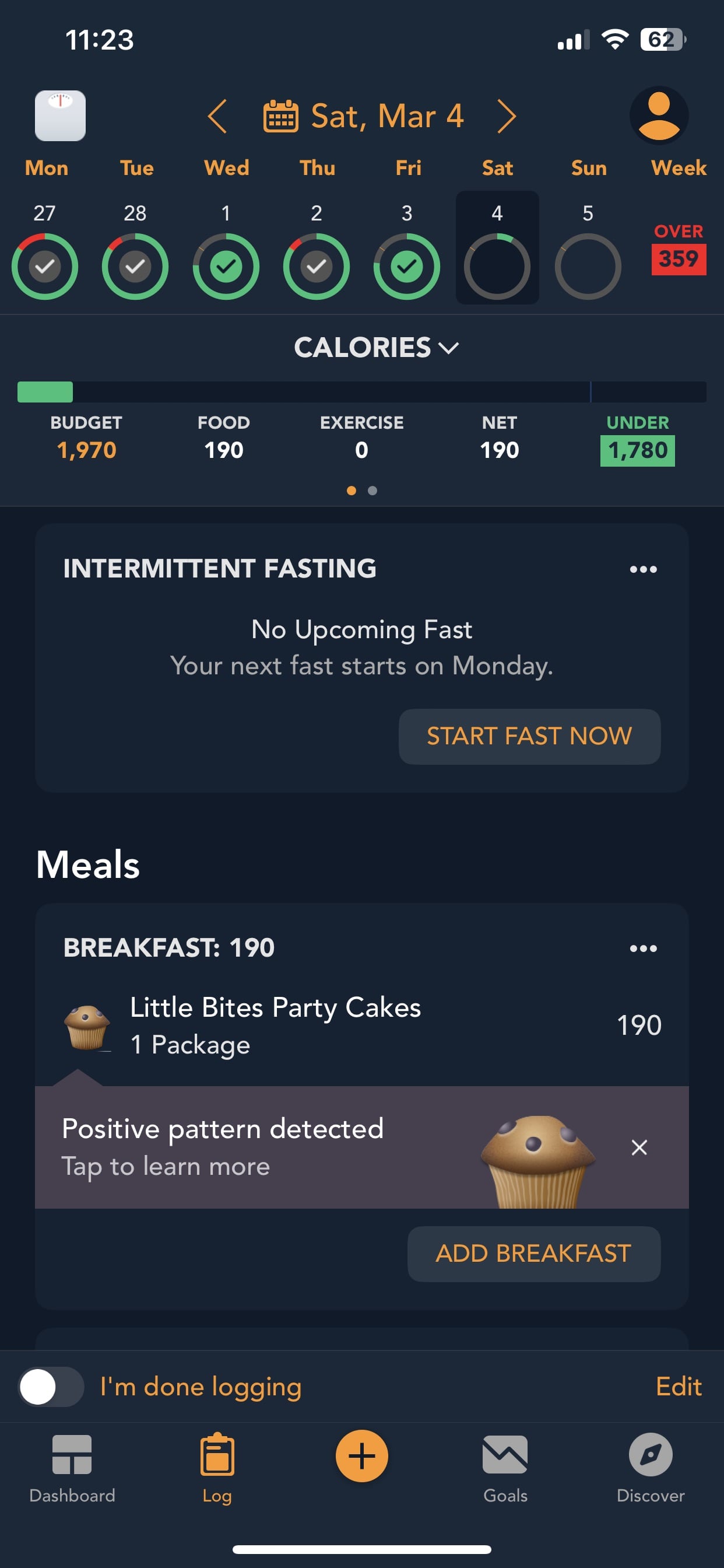The image size is (724, 1568).
Task: Expand the CALORIES dropdown
Action: [x=376, y=348]
